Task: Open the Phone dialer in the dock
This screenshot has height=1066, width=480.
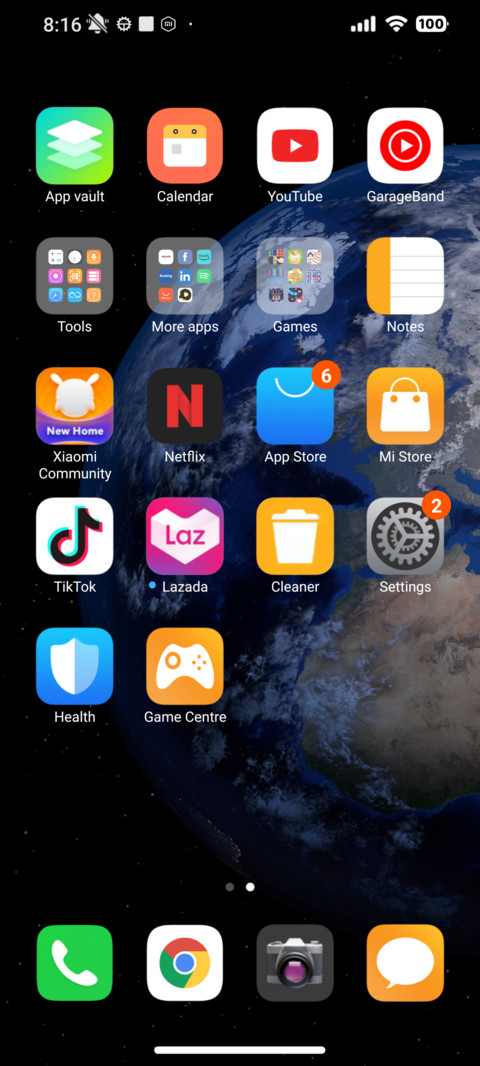Action: [x=75, y=963]
